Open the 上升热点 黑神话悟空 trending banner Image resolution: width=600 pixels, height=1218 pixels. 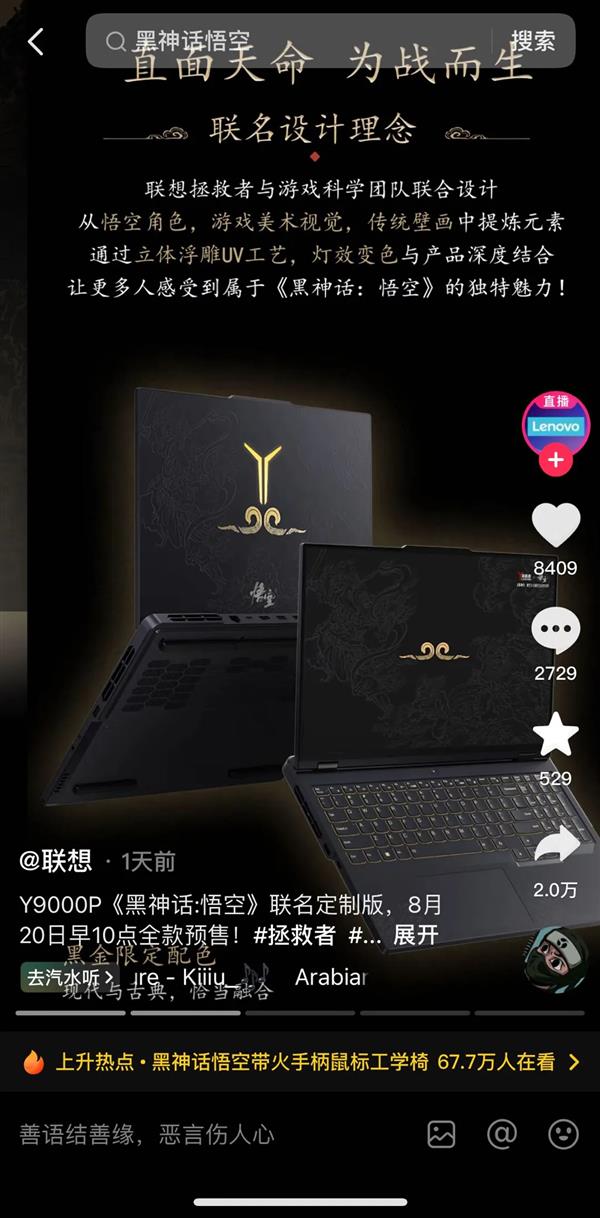click(x=300, y=1062)
